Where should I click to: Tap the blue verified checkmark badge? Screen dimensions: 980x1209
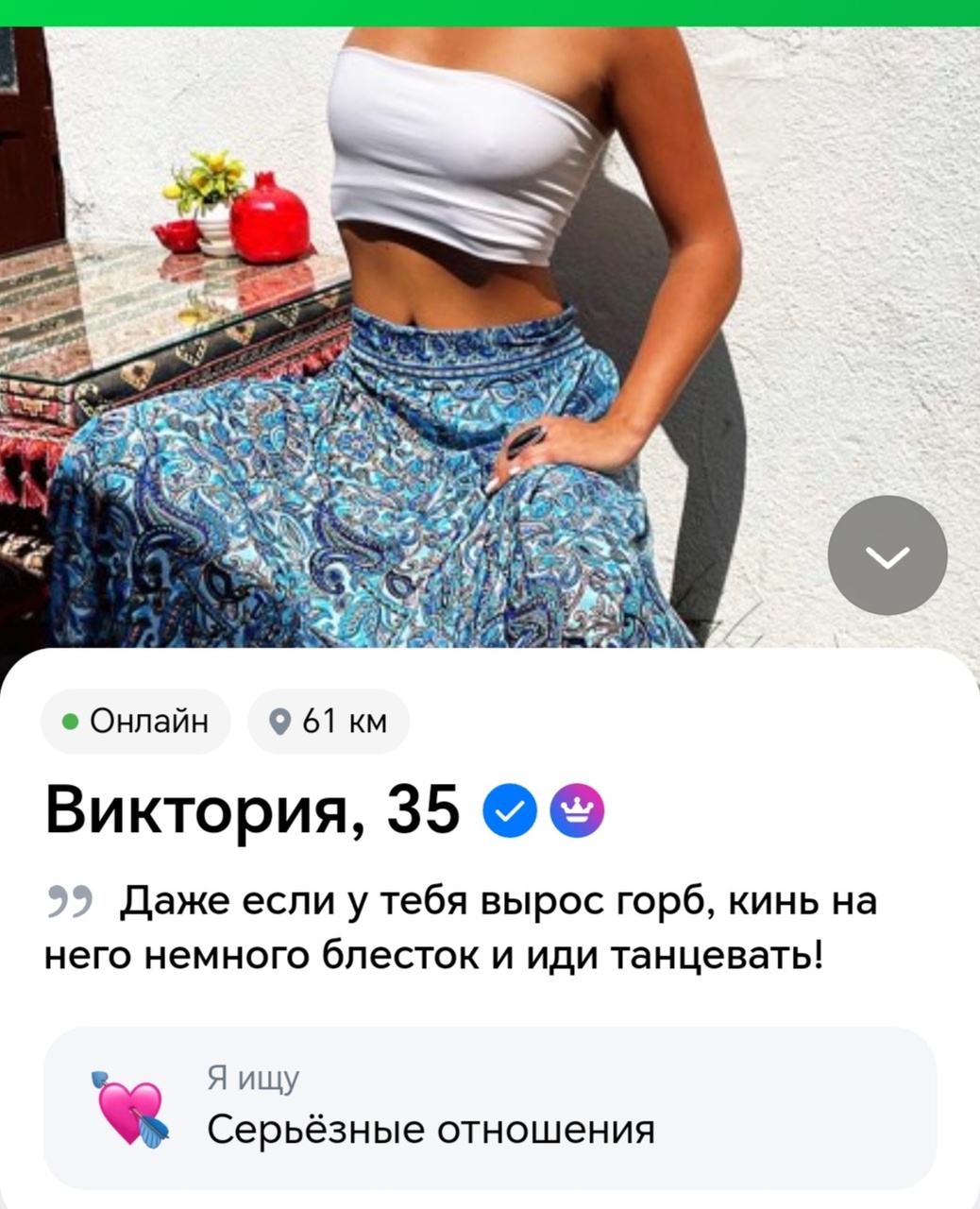(509, 810)
